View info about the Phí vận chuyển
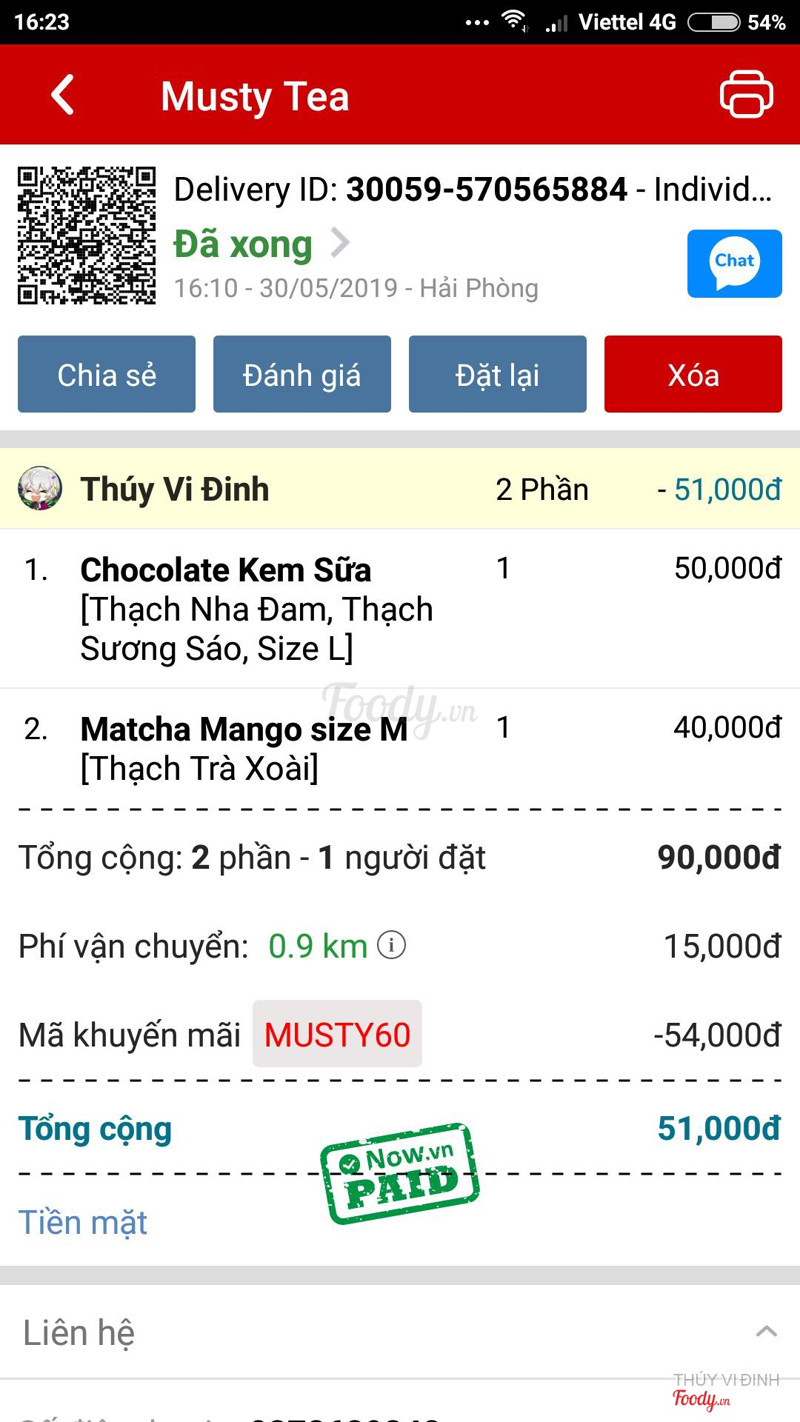 coord(392,945)
